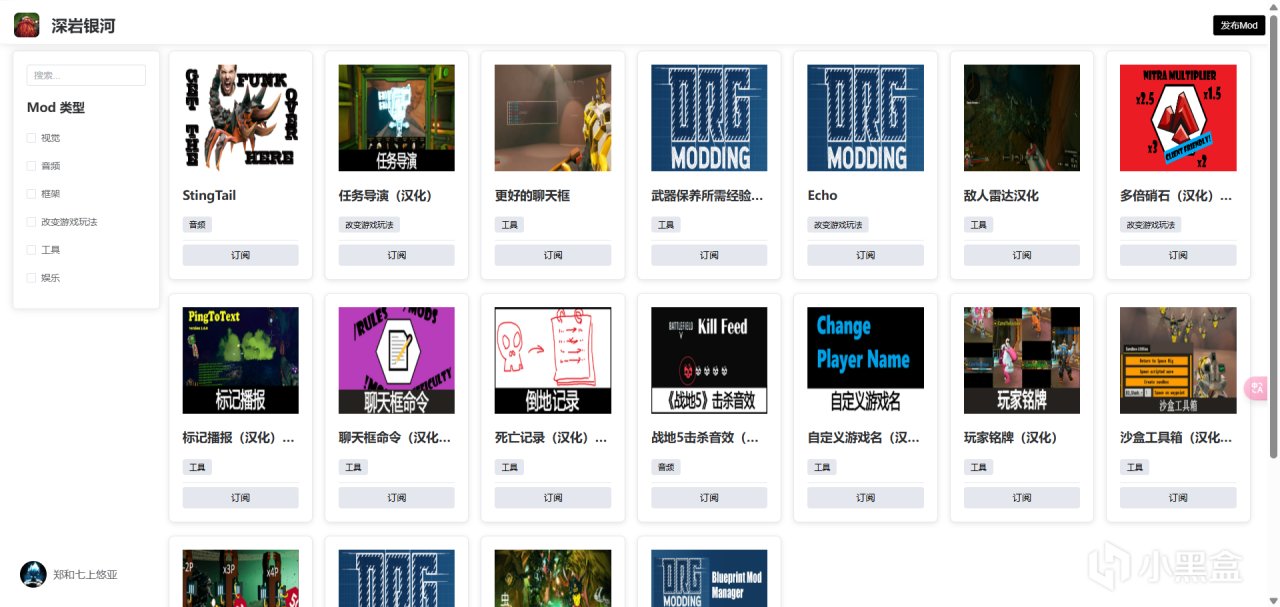Subscribe to 更好的聊天框 mod
1280x607 pixels.
[553, 255]
